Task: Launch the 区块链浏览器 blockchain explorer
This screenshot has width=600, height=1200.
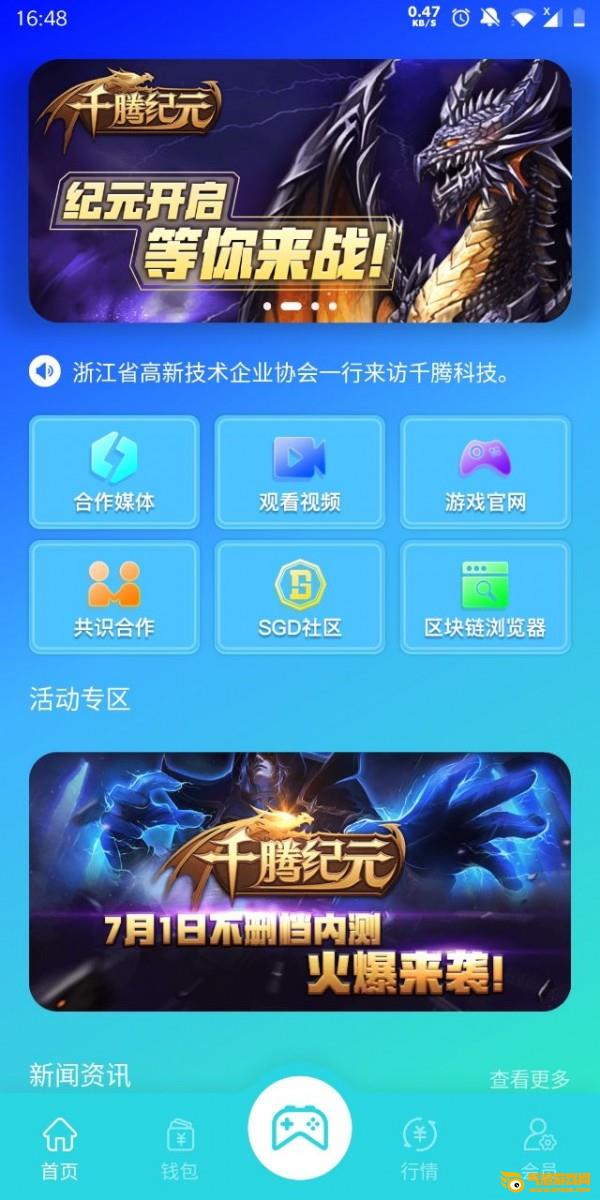Action: (485, 597)
